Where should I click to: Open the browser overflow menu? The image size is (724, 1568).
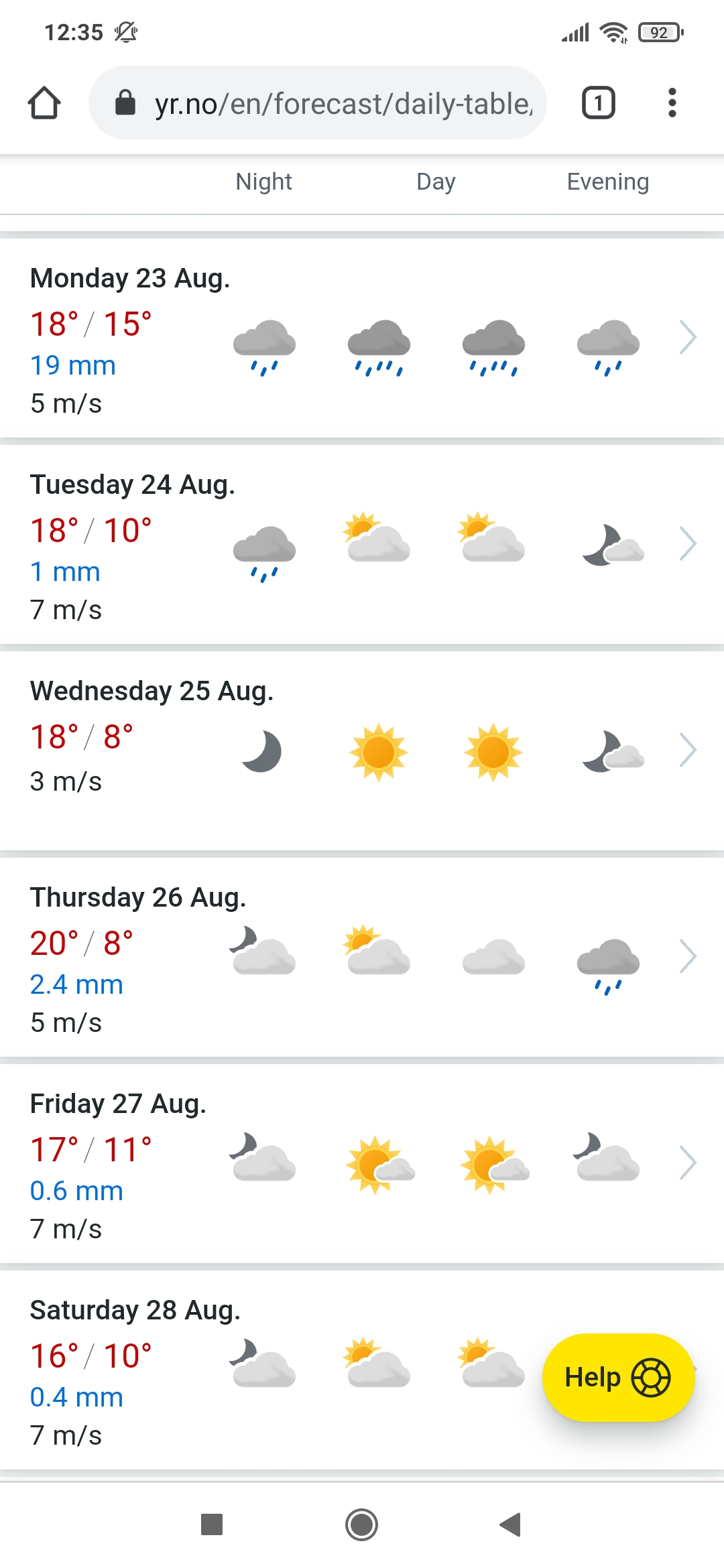pos(672,103)
